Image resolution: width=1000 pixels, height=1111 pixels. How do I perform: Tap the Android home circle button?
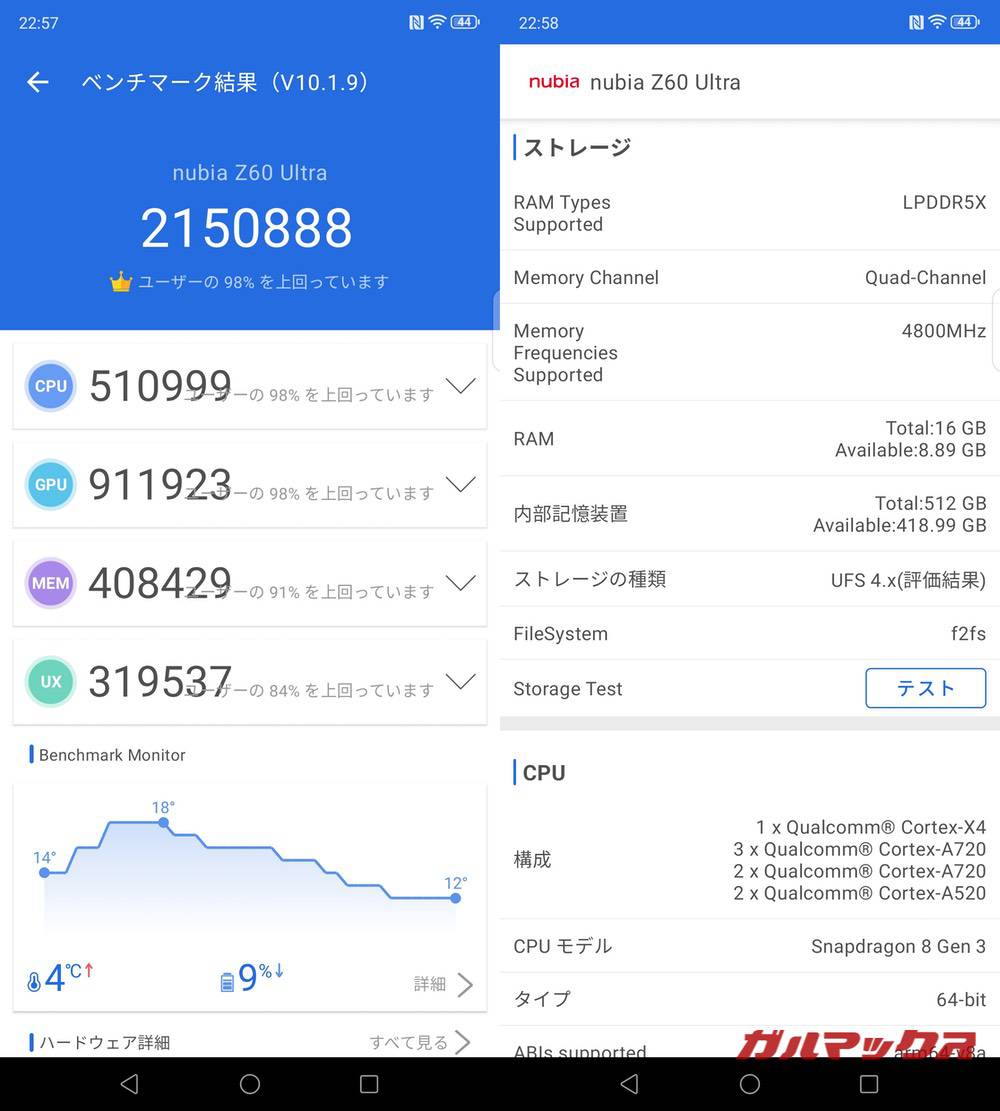click(x=249, y=1084)
